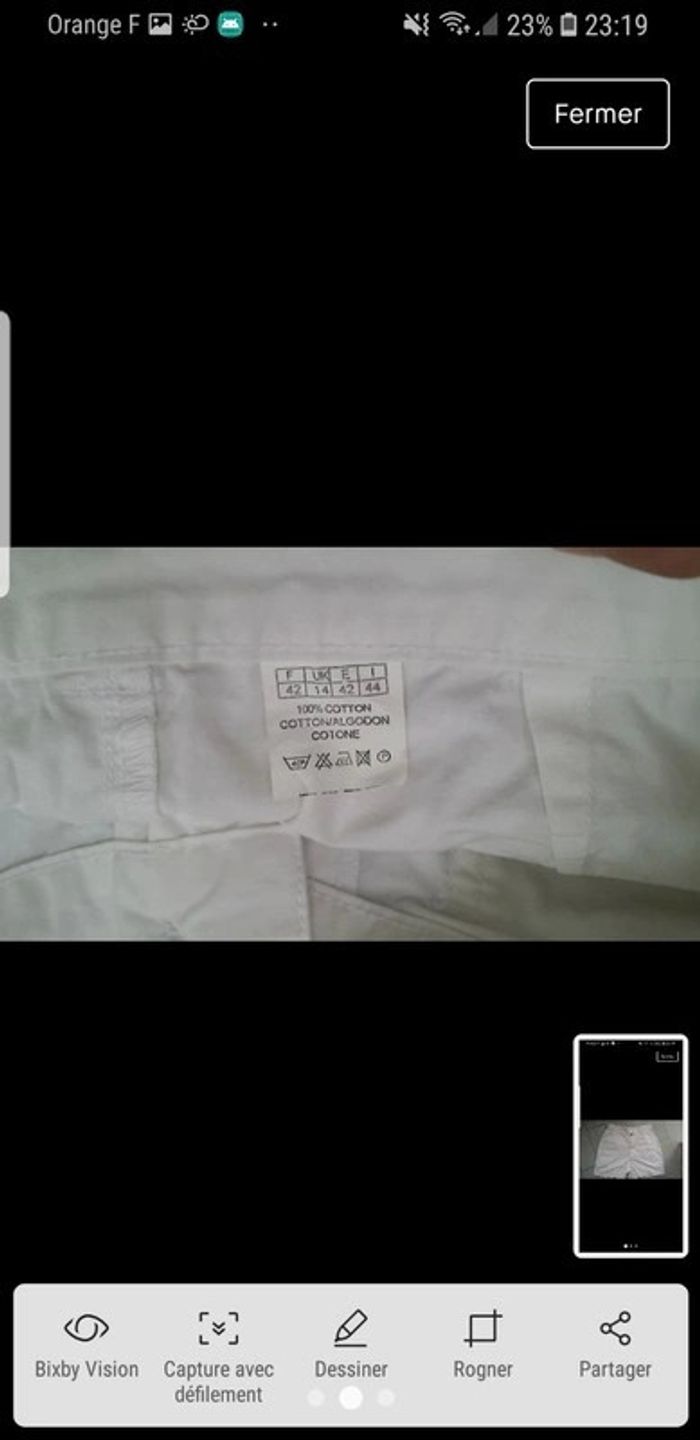Open Bixby Vision
This screenshot has height=1440, width=700.
(x=86, y=1344)
